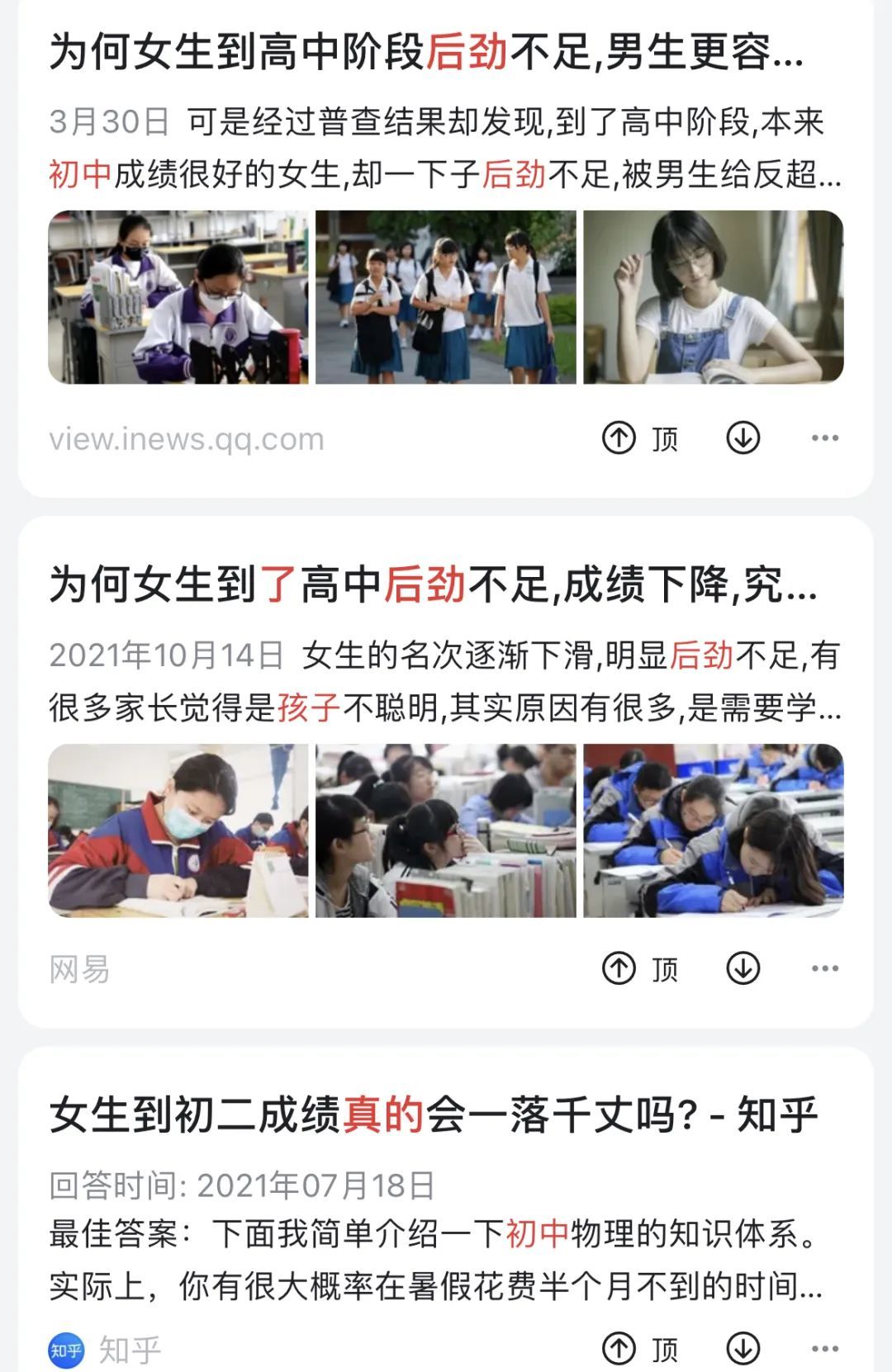View photo of girl studying in overalls
This screenshot has height=1372, width=892.
(713, 297)
